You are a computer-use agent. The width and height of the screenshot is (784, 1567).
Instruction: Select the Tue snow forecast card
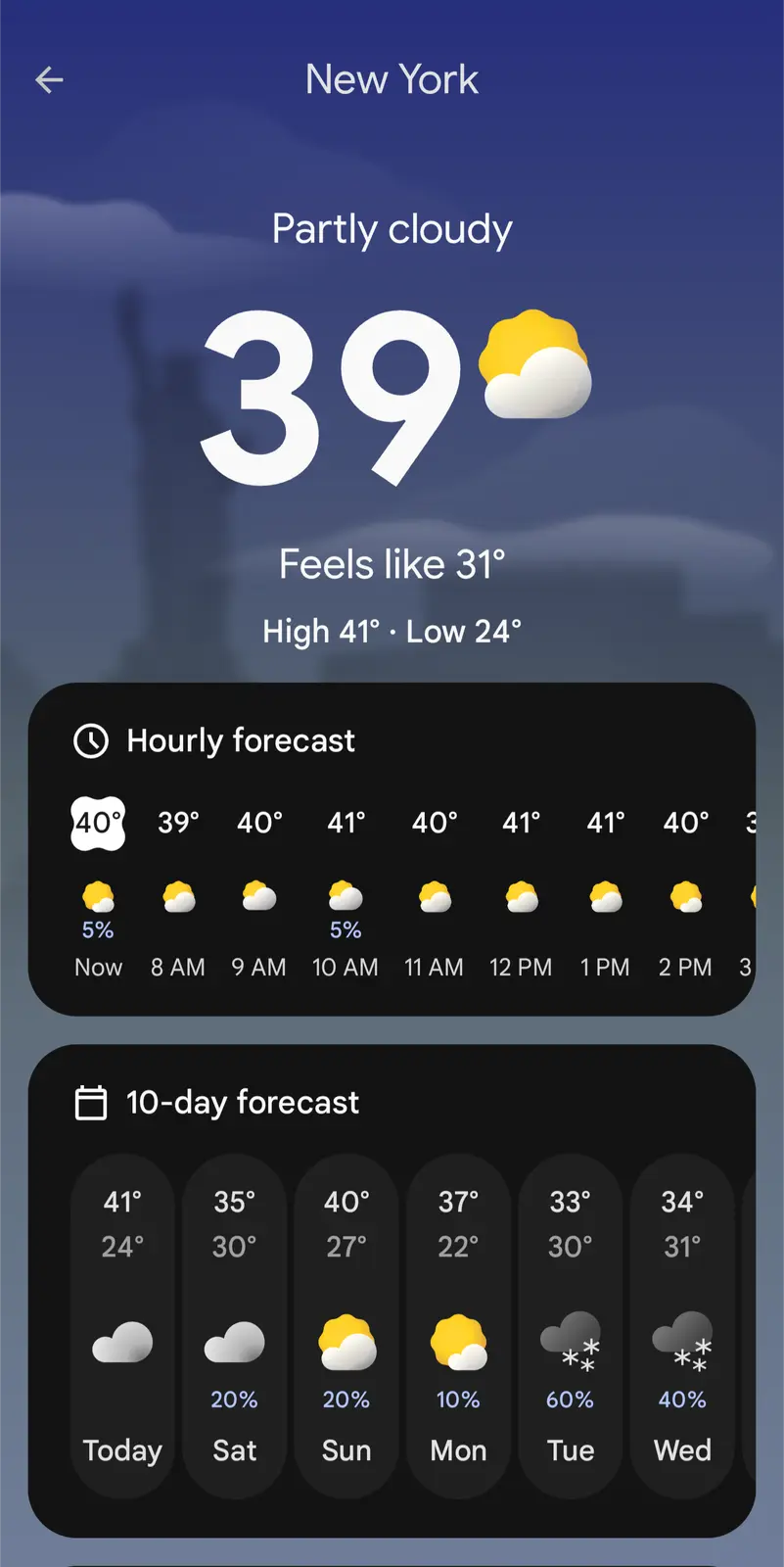click(x=571, y=1326)
